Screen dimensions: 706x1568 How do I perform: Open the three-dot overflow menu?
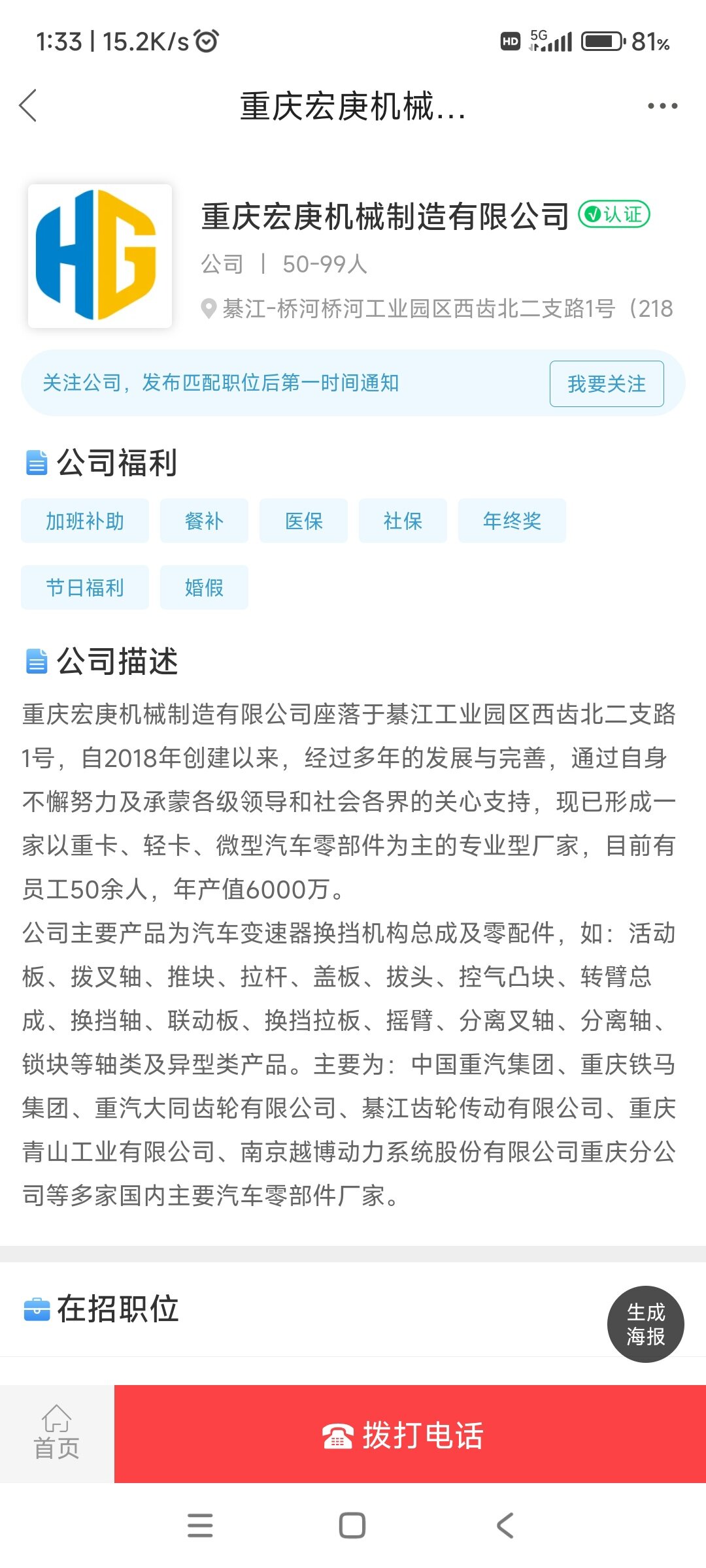pos(662,106)
